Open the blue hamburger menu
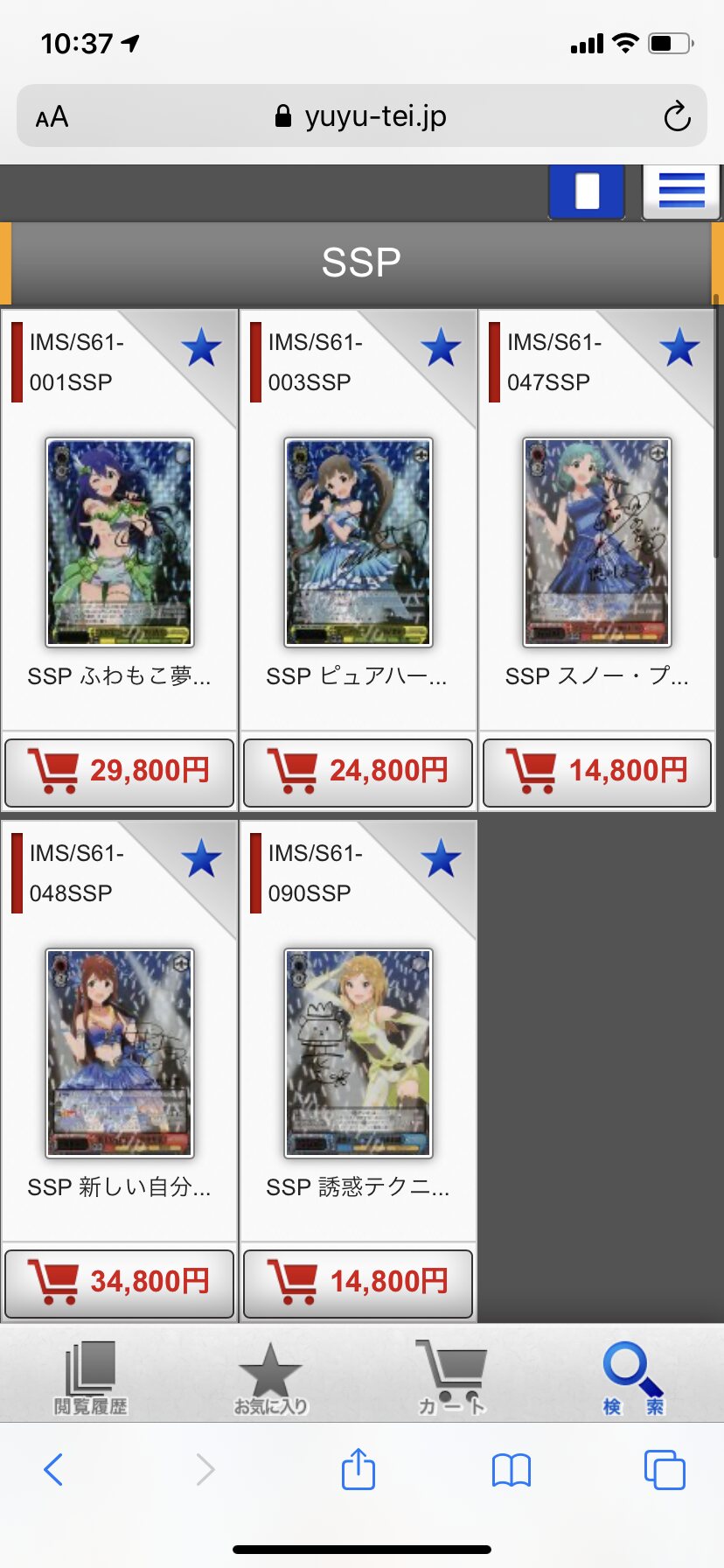The height and width of the screenshot is (1568, 724). [681, 191]
